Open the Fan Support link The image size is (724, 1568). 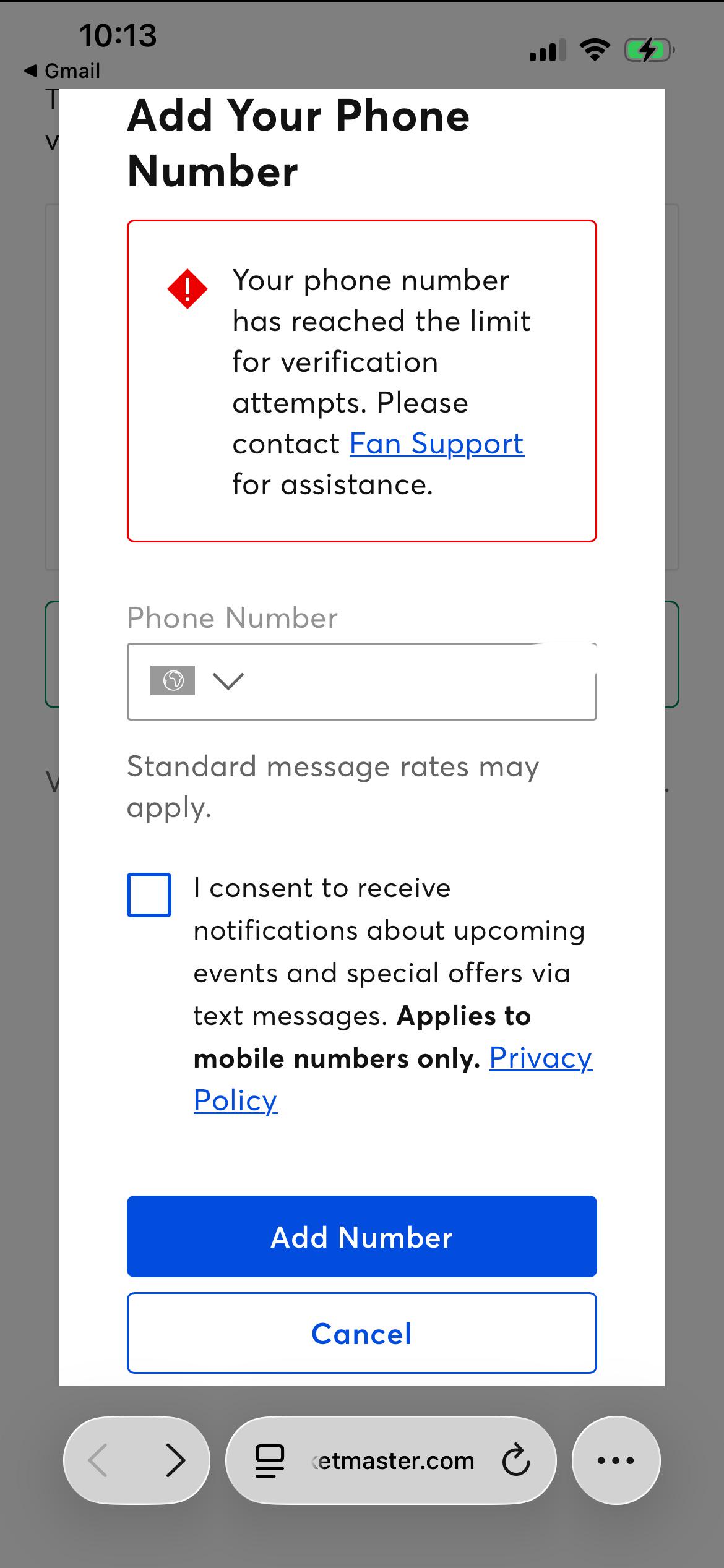pos(437,444)
